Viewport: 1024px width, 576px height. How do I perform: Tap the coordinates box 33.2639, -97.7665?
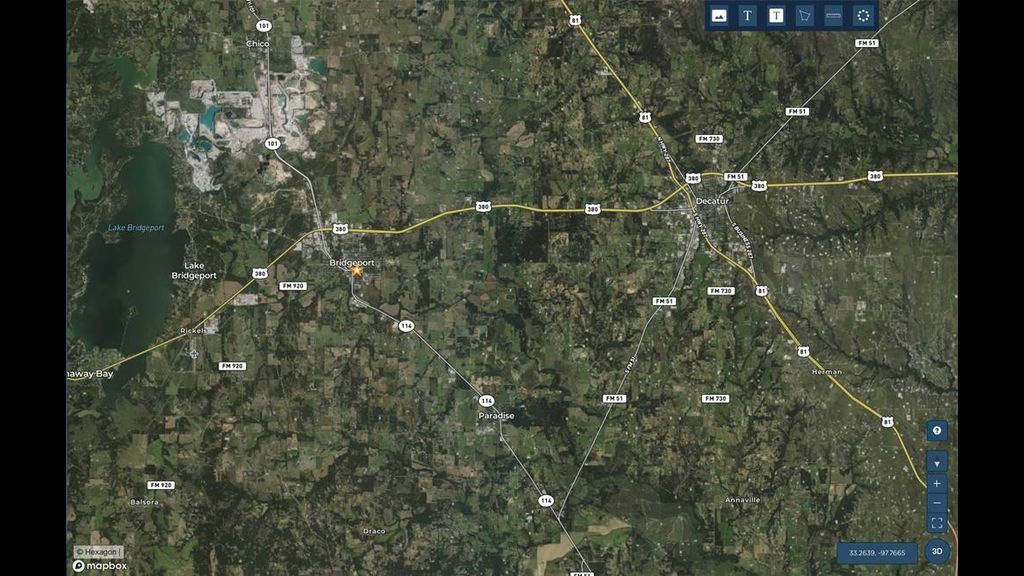pyautogui.click(x=877, y=553)
